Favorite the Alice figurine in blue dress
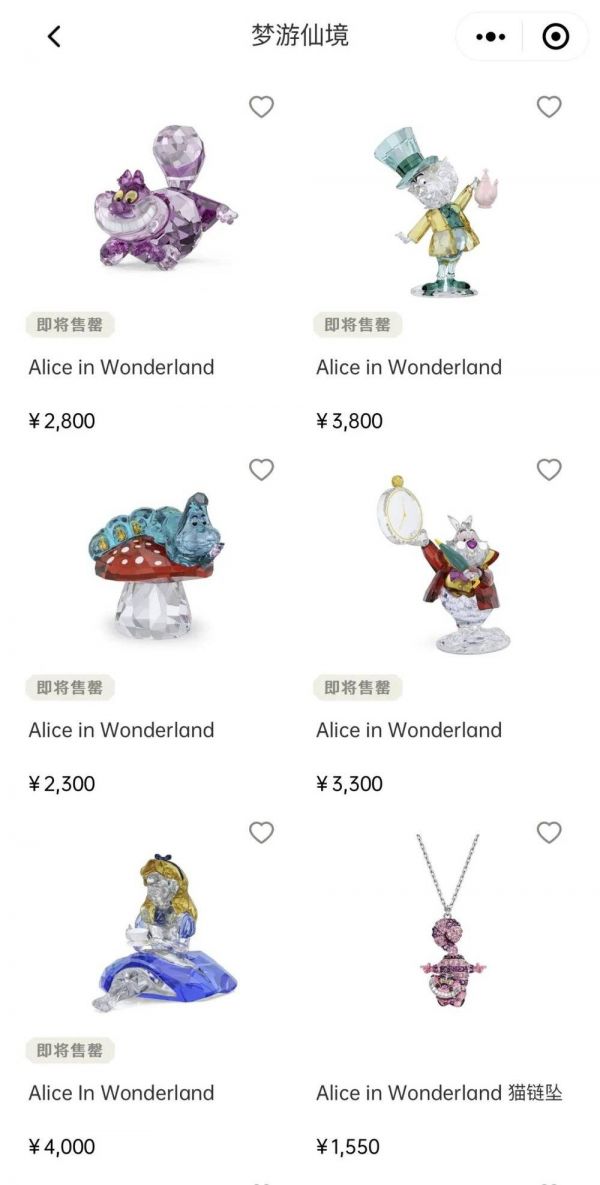 pyautogui.click(x=261, y=833)
